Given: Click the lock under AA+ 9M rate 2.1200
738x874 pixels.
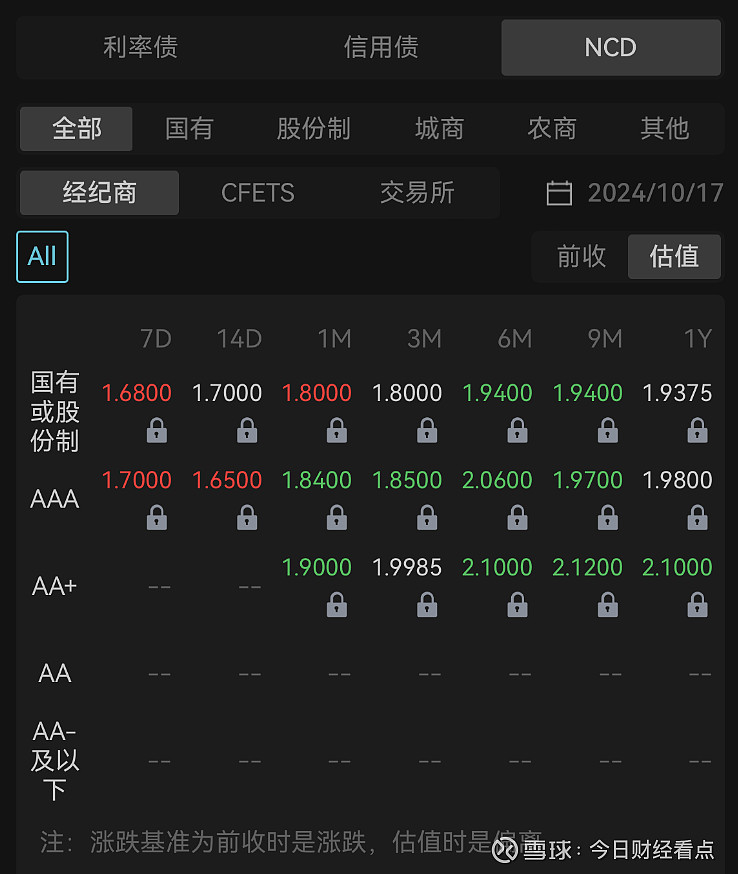Looking at the screenshot, I should tap(607, 604).
